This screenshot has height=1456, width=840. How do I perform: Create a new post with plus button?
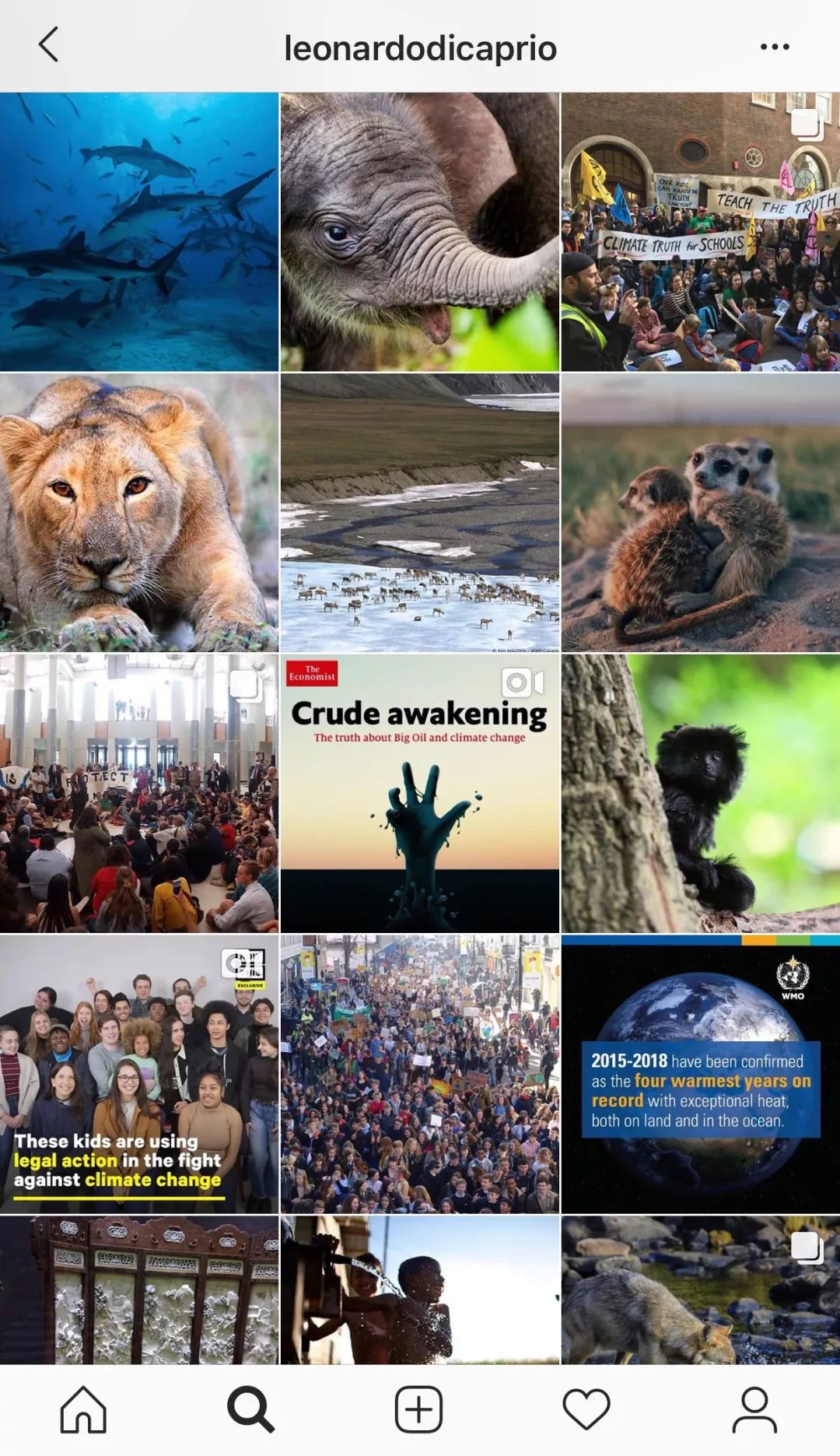click(419, 1409)
